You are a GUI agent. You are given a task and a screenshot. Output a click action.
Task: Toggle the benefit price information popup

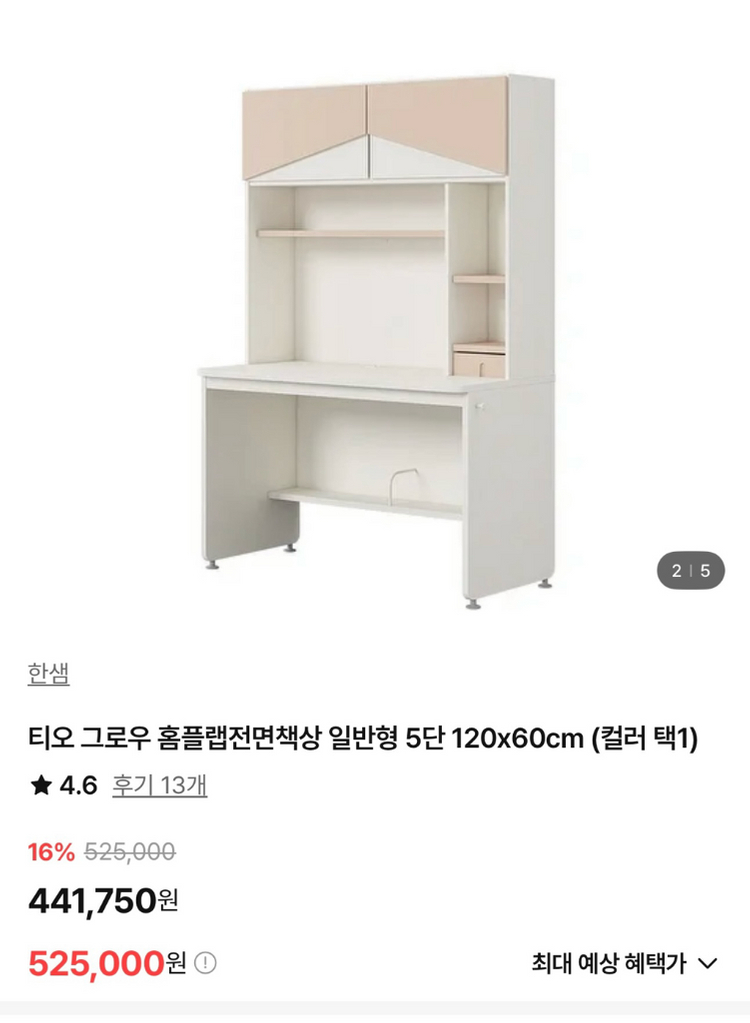(205, 964)
